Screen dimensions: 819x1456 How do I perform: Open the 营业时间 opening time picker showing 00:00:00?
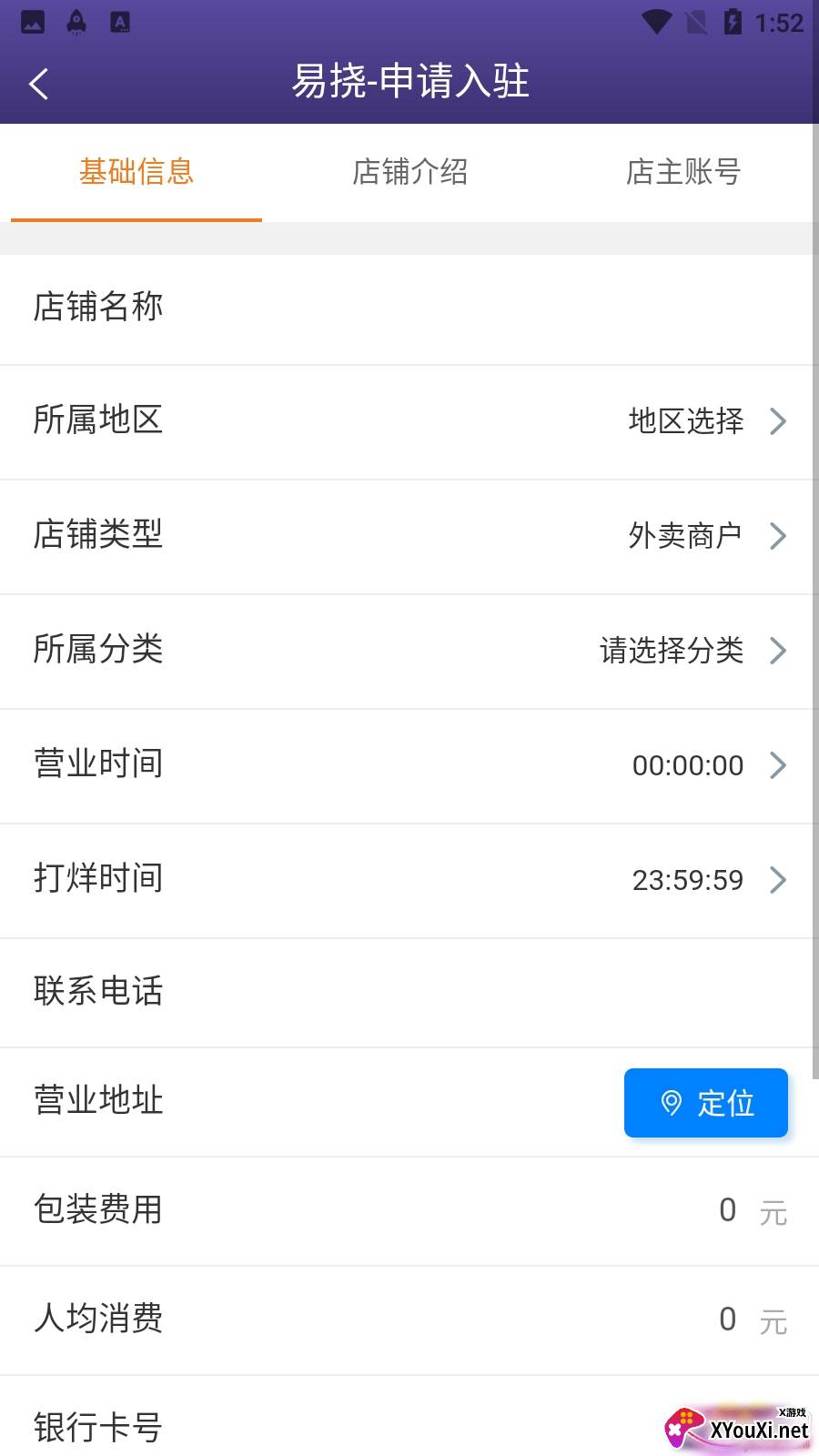pyautogui.click(x=687, y=765)
